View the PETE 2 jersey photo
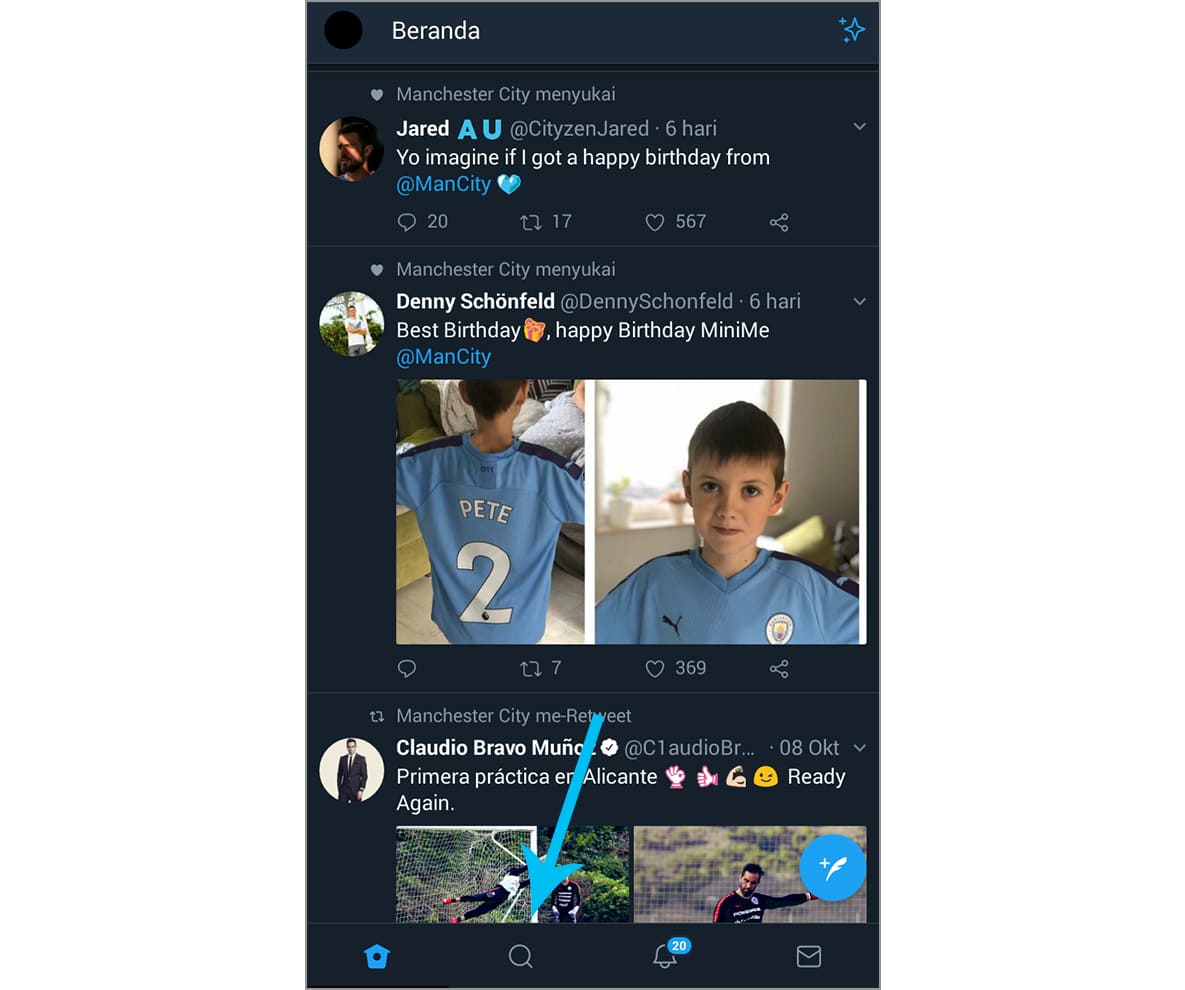The image size is (1185, 990). click(490, 511)
